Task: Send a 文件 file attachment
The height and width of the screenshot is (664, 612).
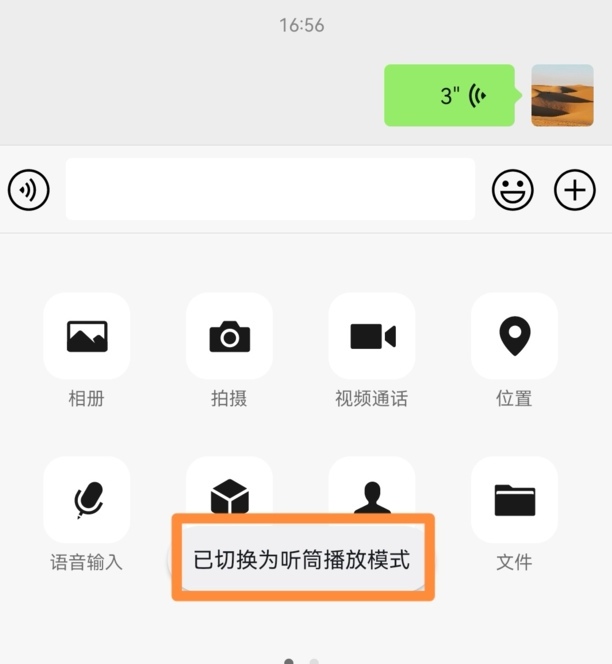Action: pyautogui.click(x=514, y=500)
